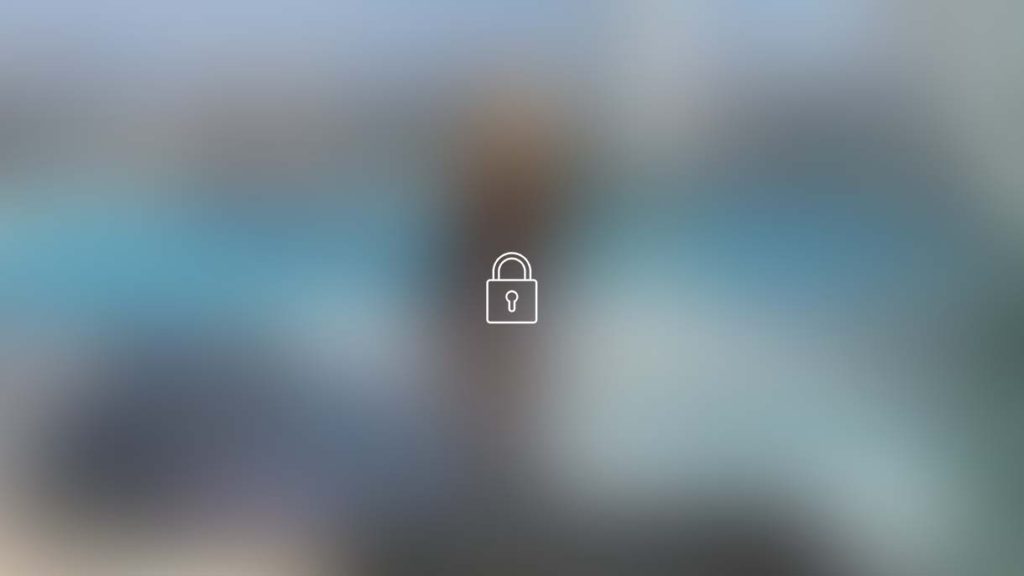Tap the padlock icon to unlock
The width and height of the screenshot is (1024, 576).
pyautogui.click(x=511, y=289)
